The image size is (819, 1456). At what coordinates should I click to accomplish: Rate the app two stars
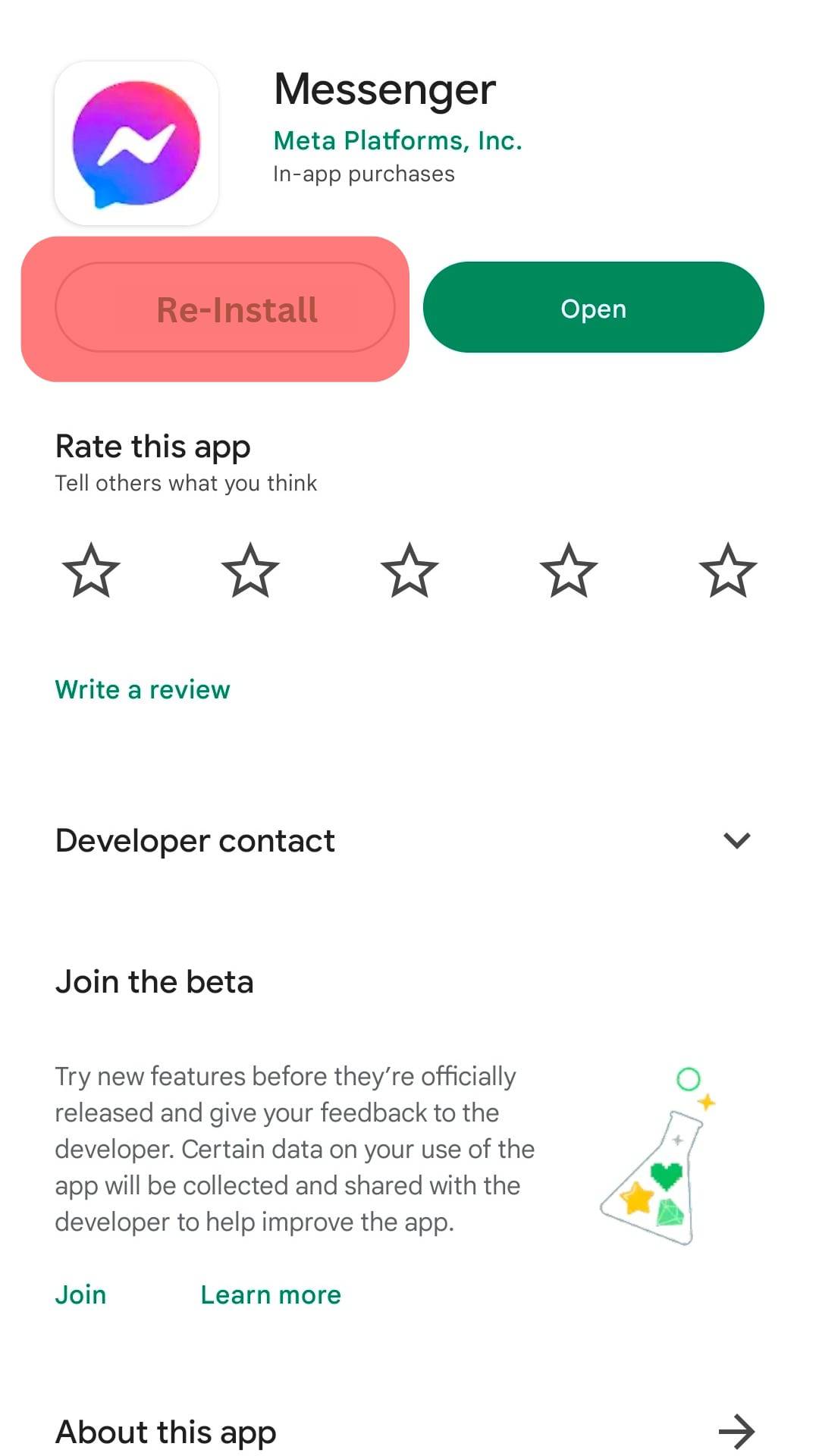coord(250,570)
